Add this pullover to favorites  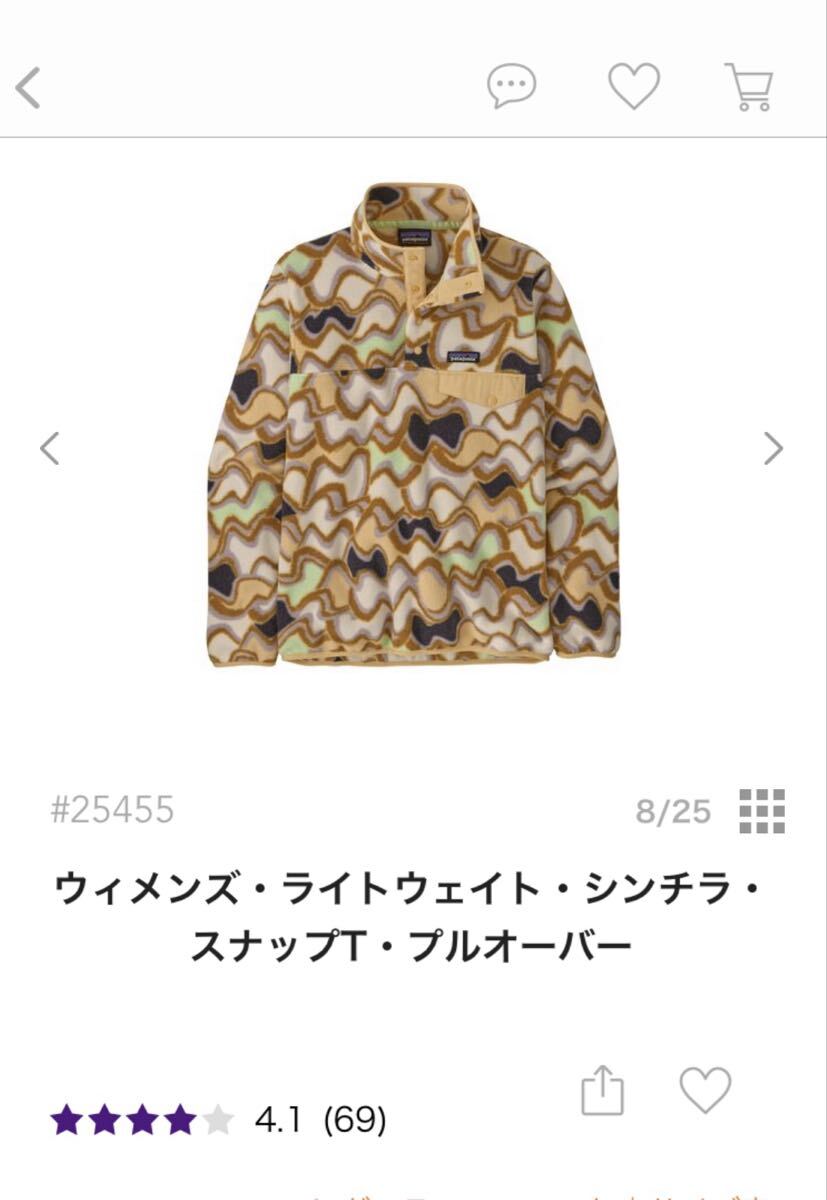[705, 1091]
